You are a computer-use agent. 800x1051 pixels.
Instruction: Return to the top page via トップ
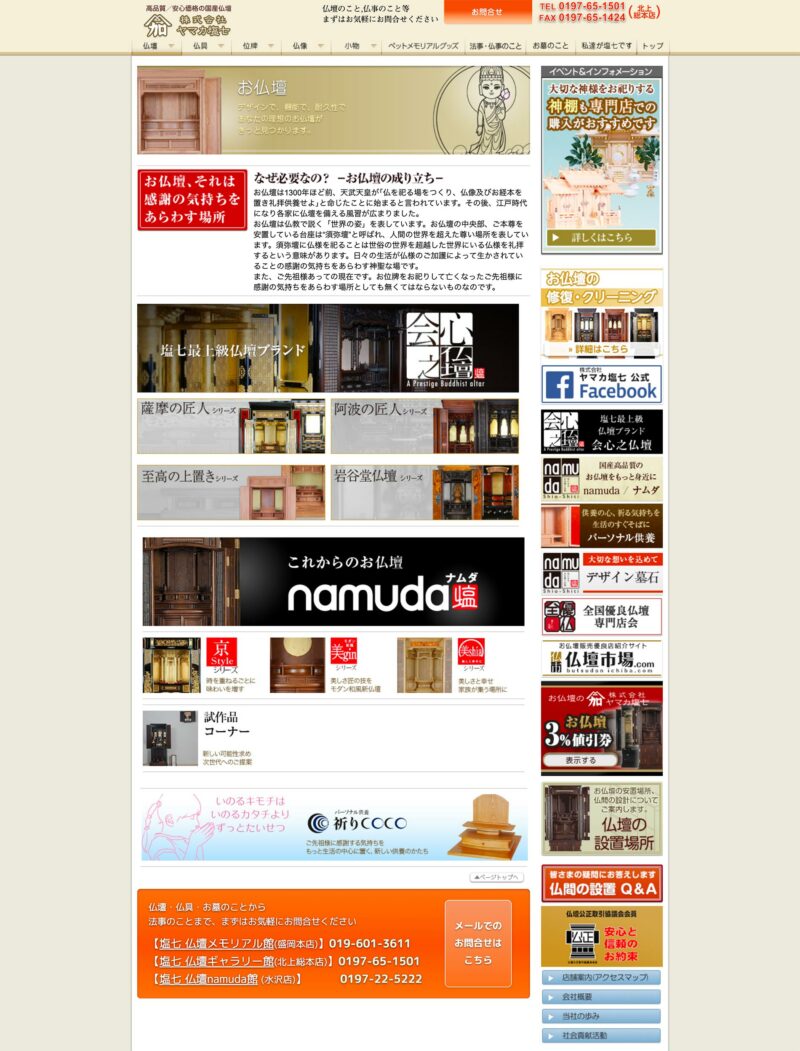click(x=652, y=46)
